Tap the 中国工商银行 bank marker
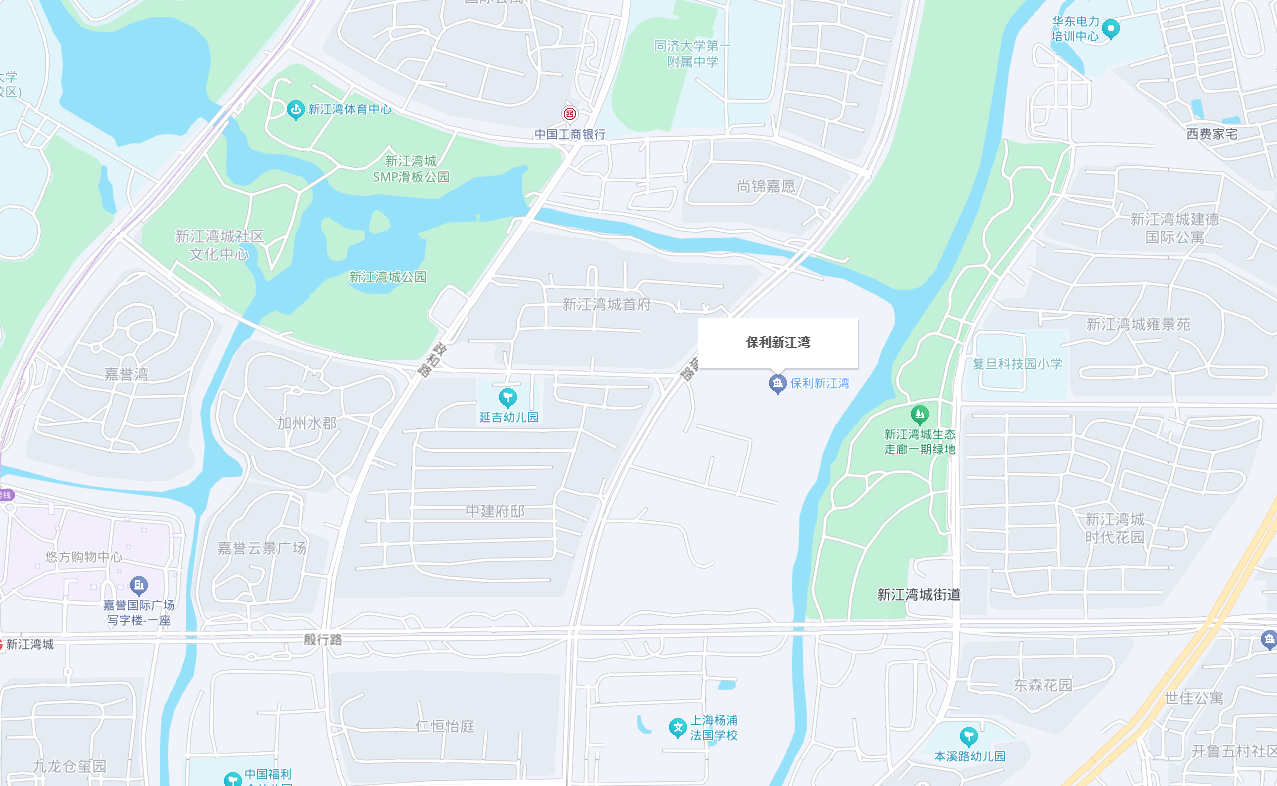The height and width of the screenshot is (786, 1277). (x=569, y=114)
